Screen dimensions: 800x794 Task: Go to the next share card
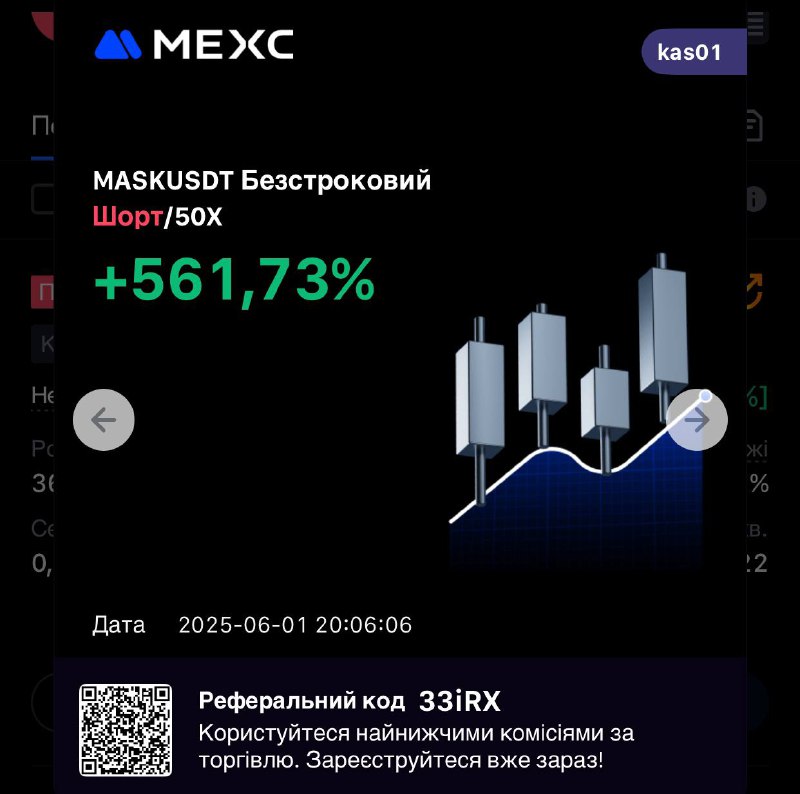click(697, 420)
